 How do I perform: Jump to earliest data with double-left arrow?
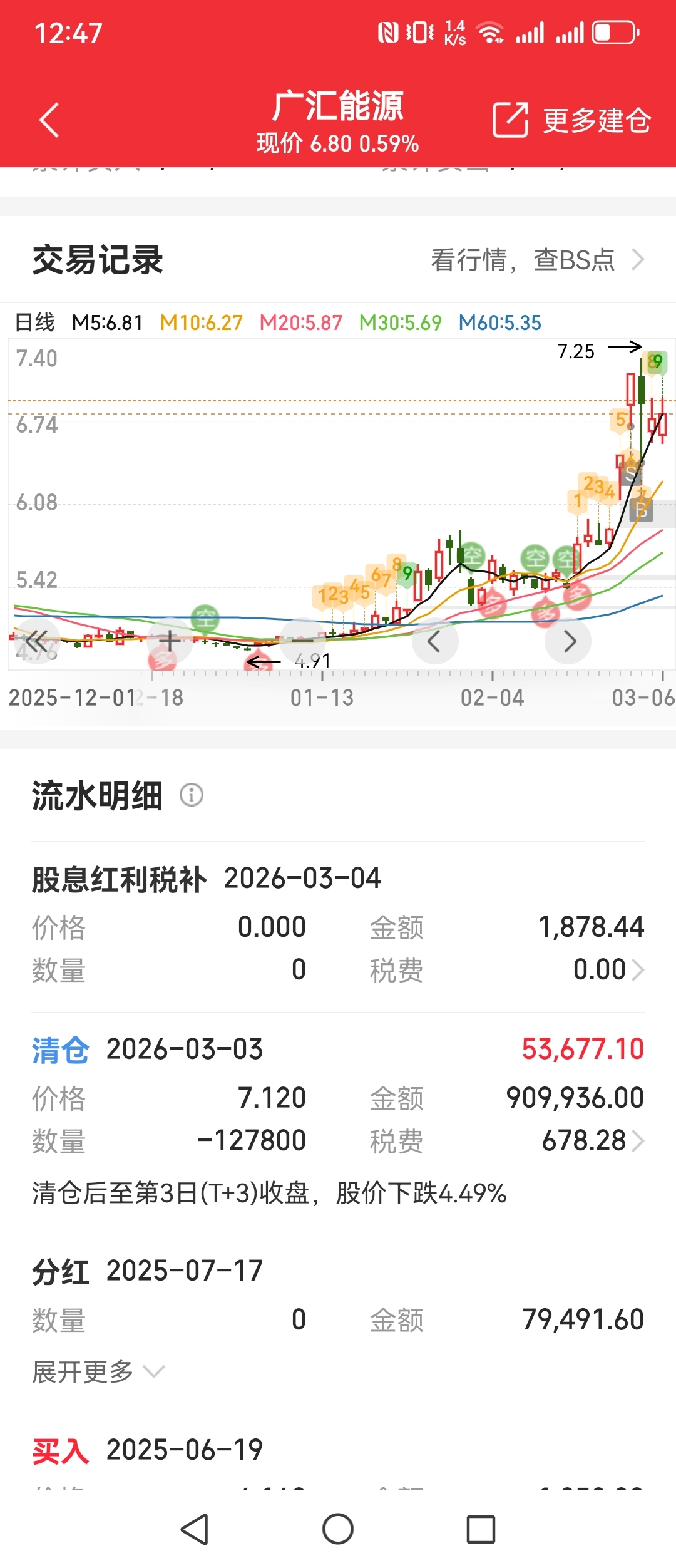[37, 641]
